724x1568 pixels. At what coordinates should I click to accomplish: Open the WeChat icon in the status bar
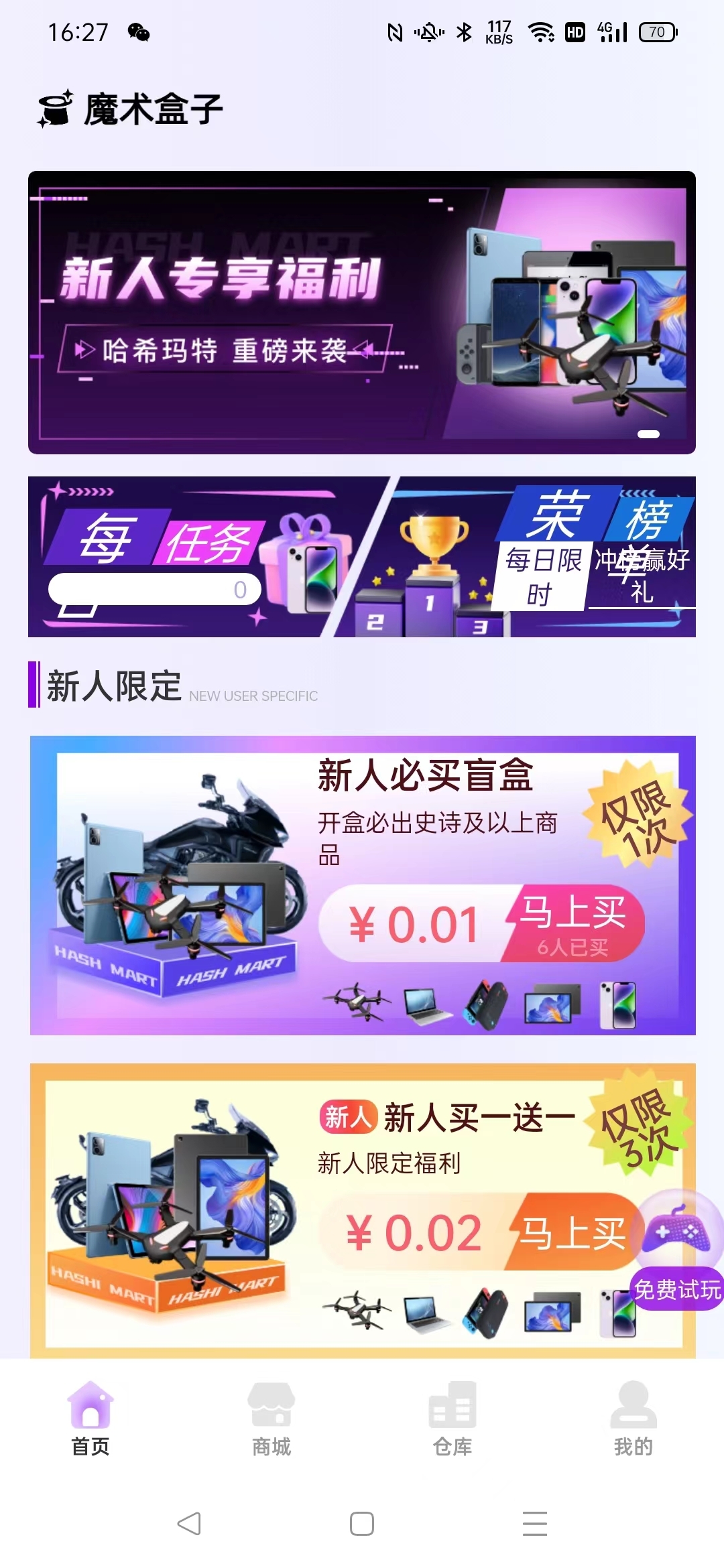tap(139, 31)
